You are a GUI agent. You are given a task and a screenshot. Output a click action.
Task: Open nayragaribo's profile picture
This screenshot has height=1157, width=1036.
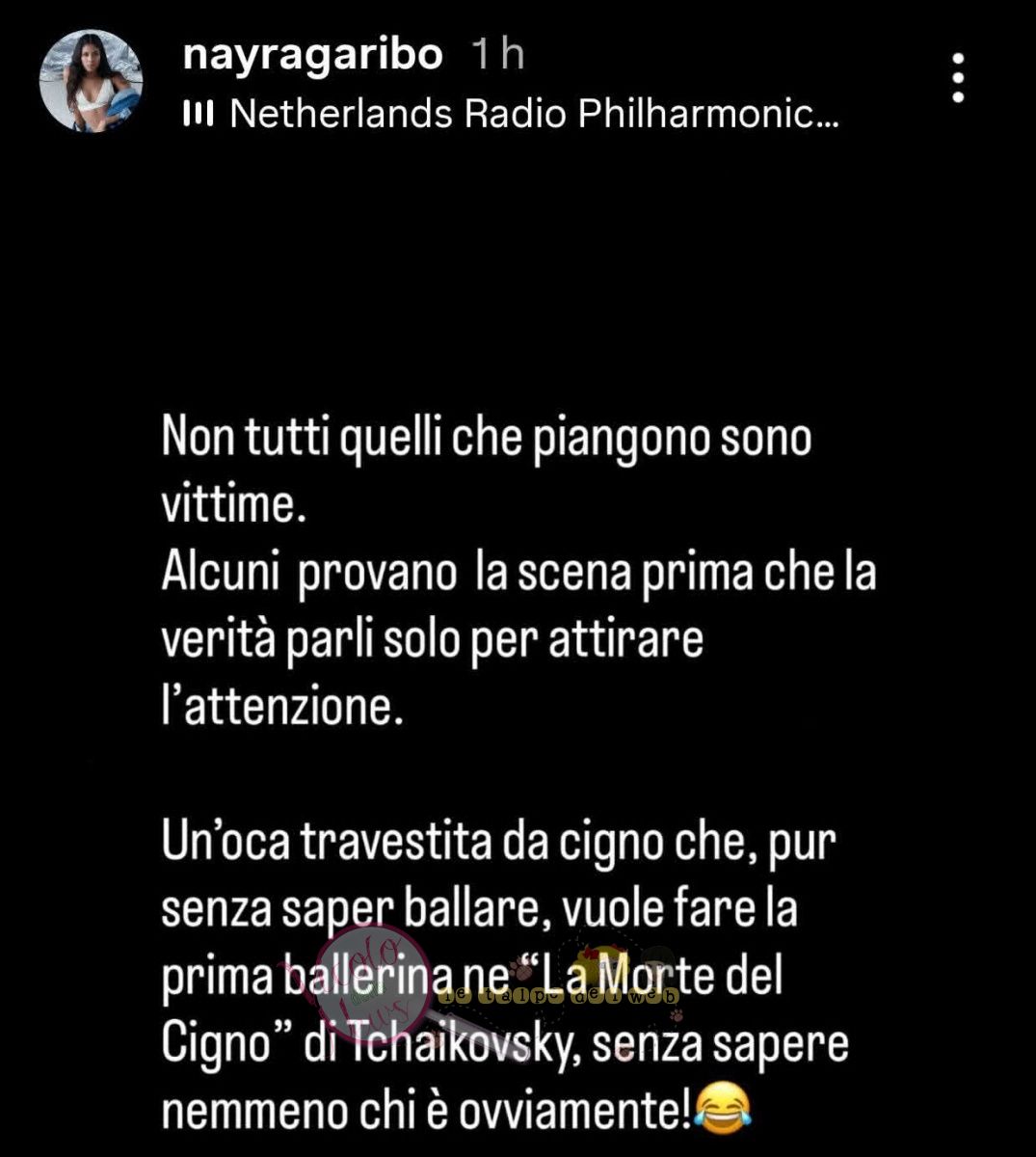click(91, 81)
